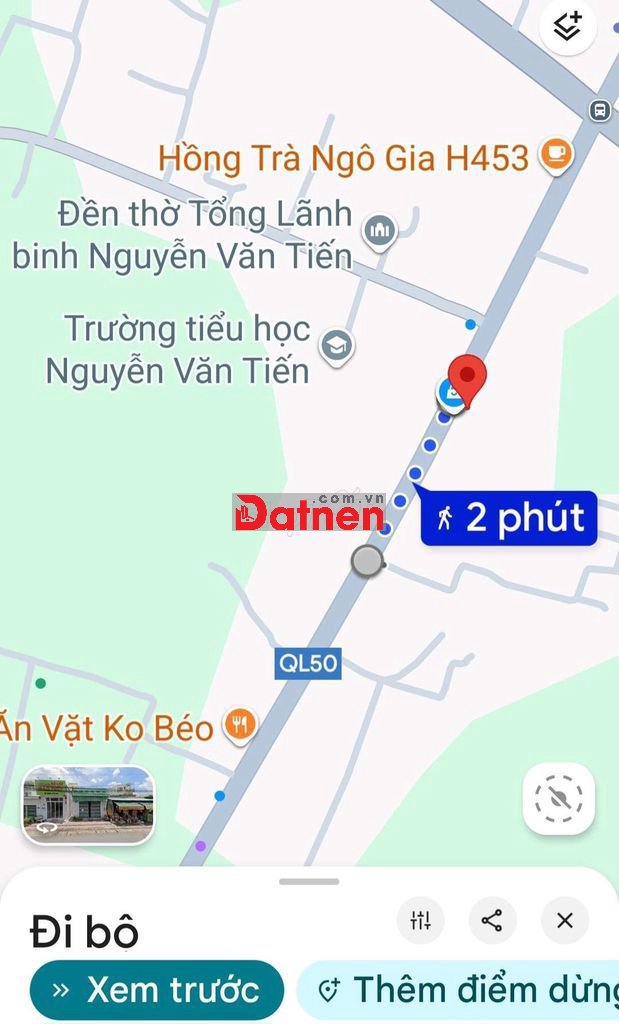Select Đền thờ Tổng Lãnh binh Nguyễn Văn Tiến marker

(x=379, y=232)
